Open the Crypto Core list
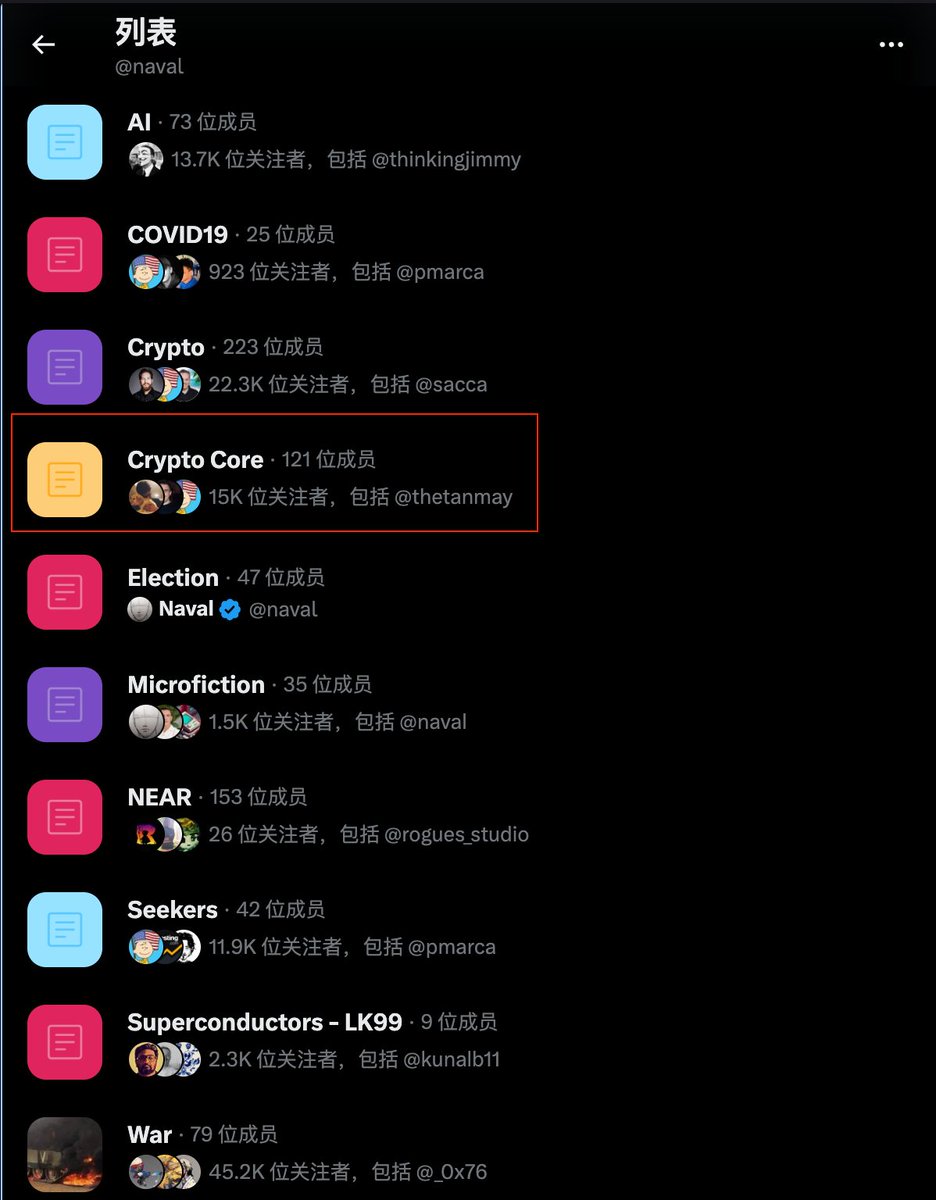Image resolution: width=936 pixels, height=1200 pixels. 195,460
